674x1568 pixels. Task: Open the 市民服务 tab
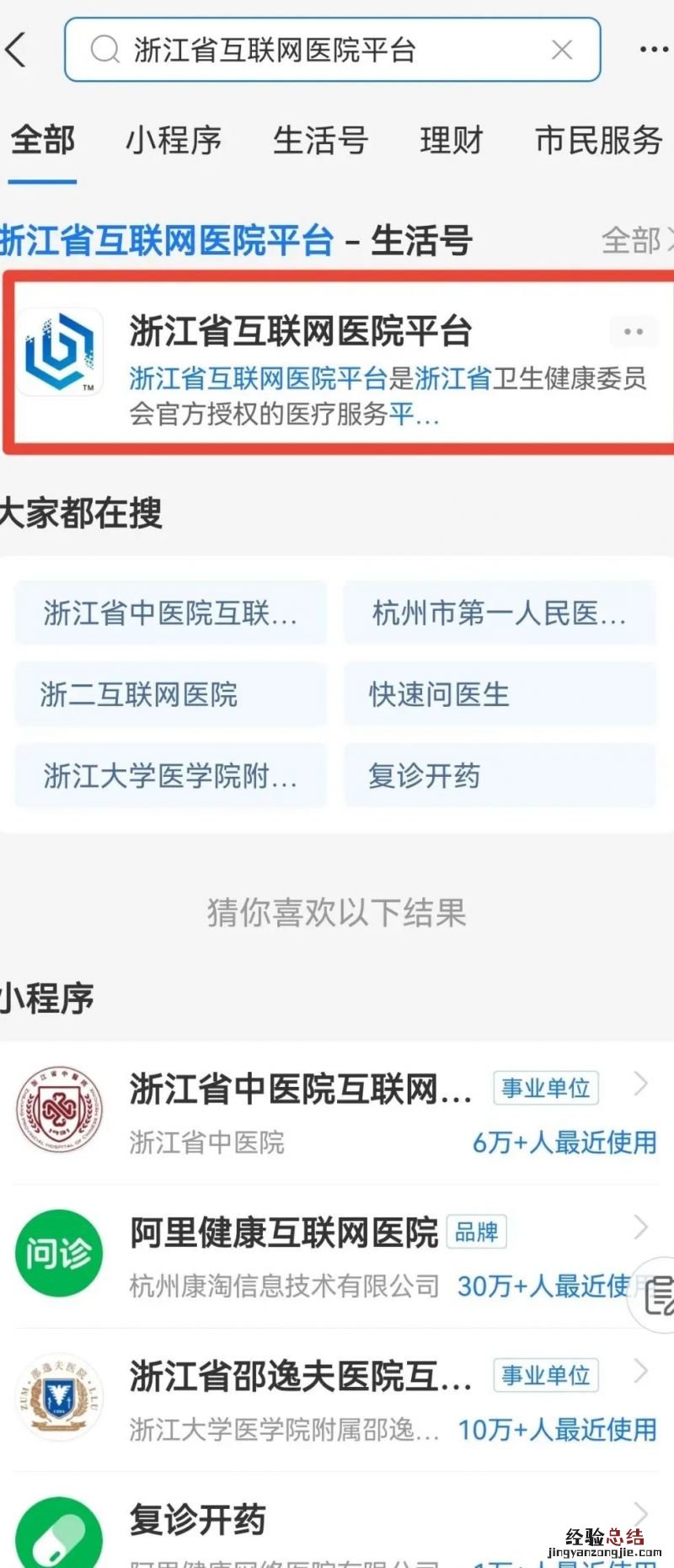point(599,141)
